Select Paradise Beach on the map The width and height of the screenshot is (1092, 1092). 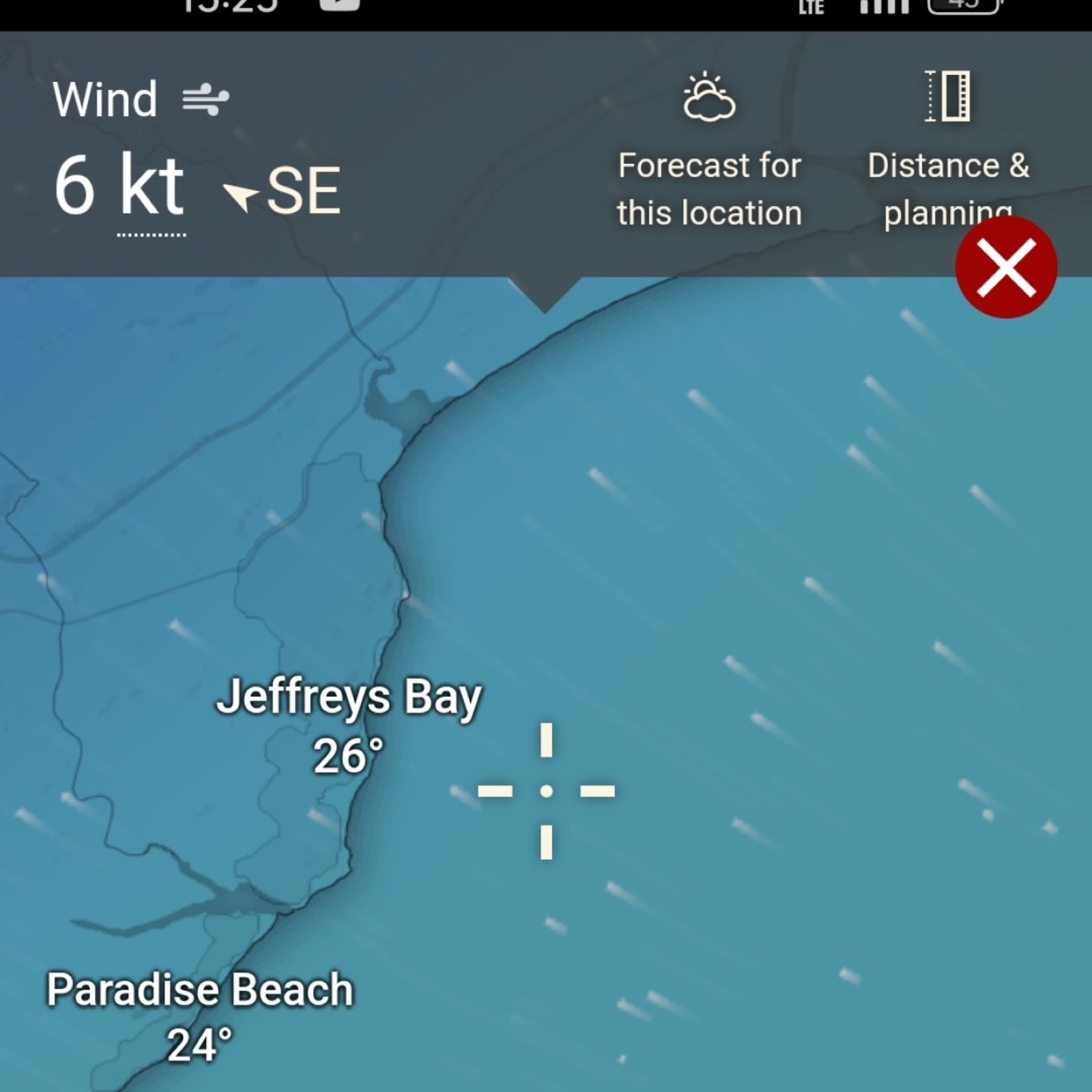[200, 1016]
